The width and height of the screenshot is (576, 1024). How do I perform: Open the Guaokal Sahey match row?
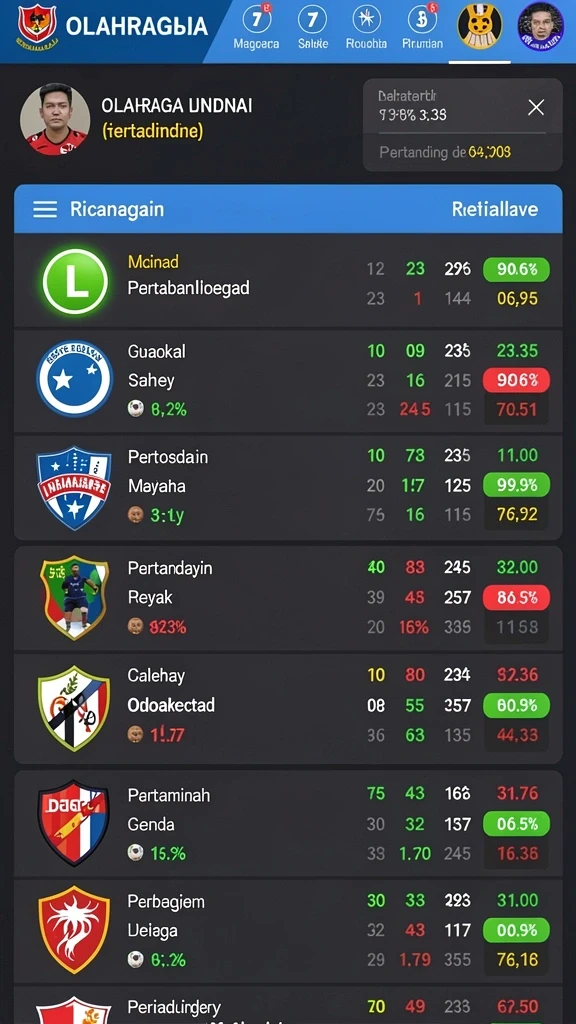click(x=288, y=381)
